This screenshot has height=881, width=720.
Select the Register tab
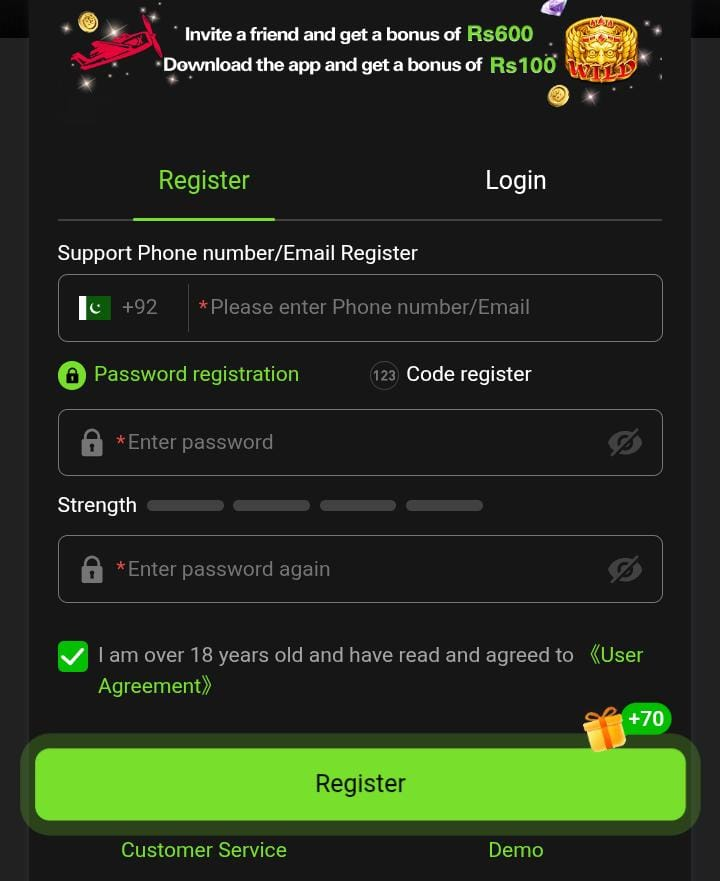(x=204, y=181)
